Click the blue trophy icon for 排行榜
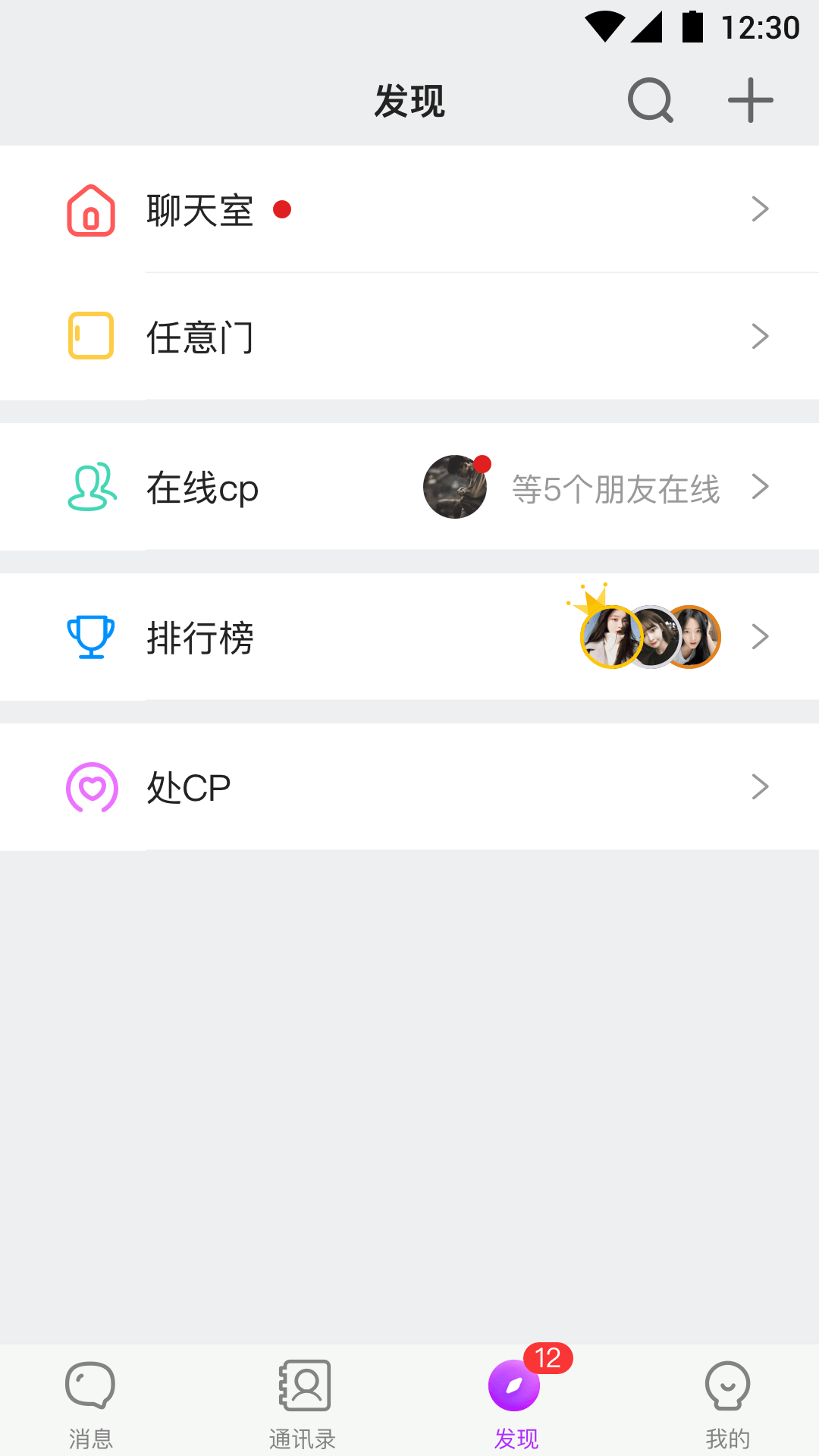This screenshot has width=819, height=1456. coord(90,637)
